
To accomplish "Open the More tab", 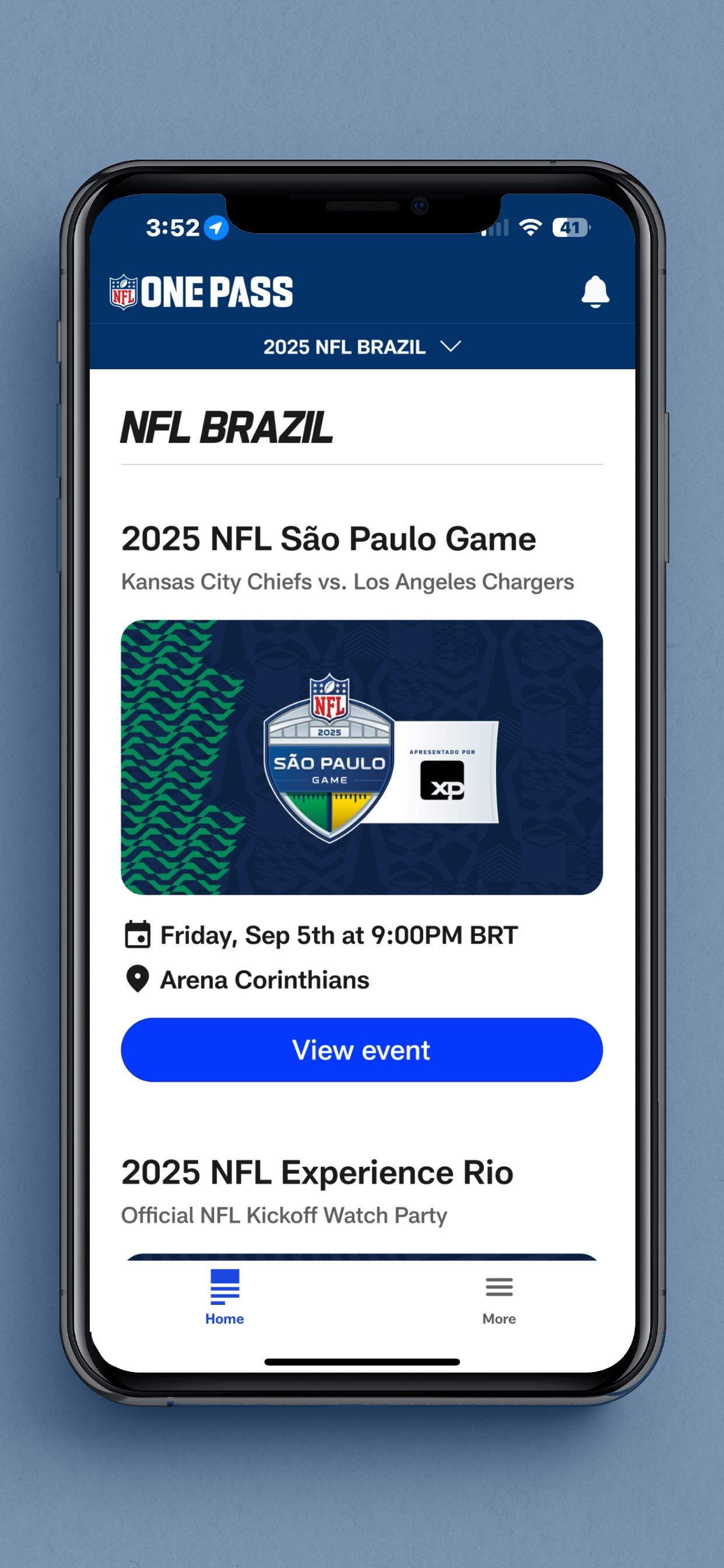I will pos(498,1297).
